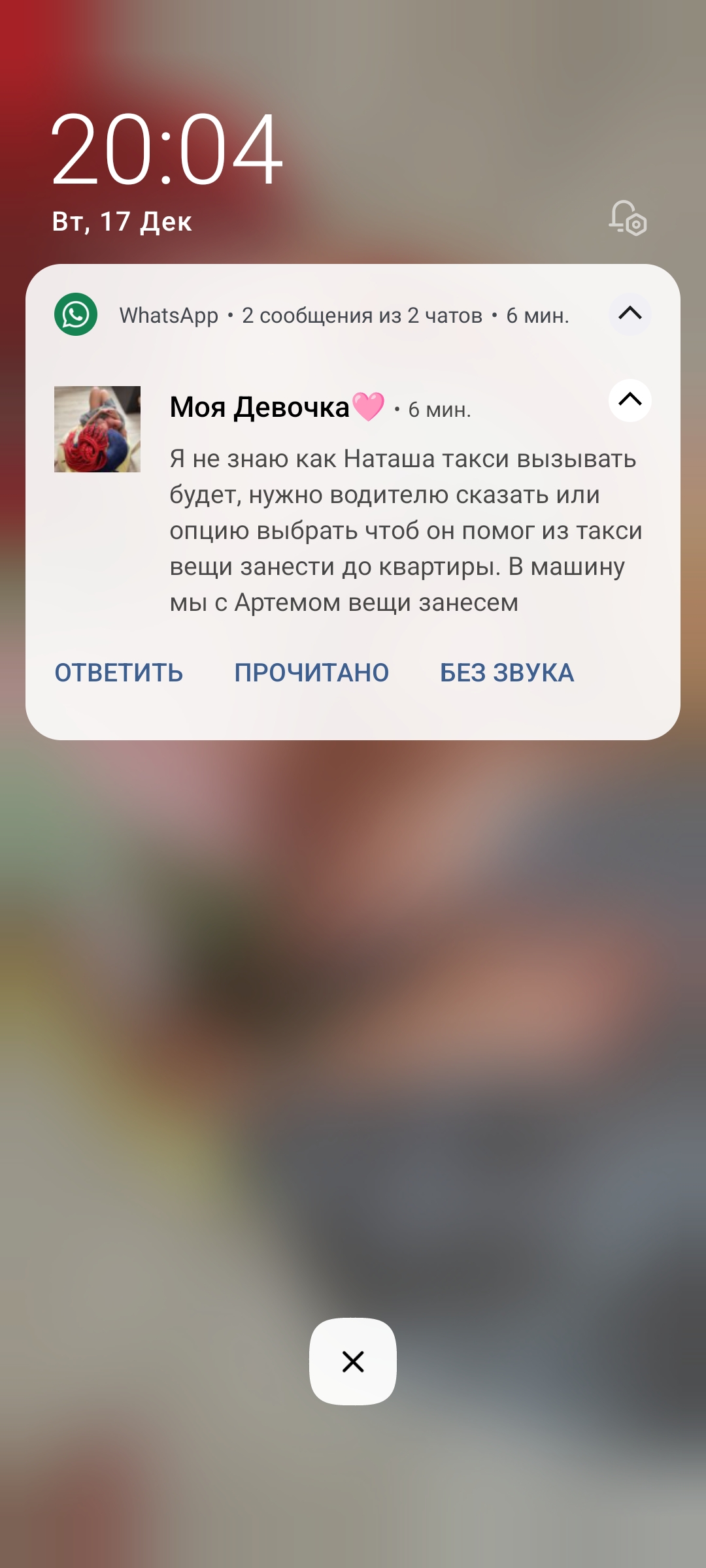Collapse the WhatsApp notification group
The height and width of the screenshot is (1568, 706).
pyautogui.click(x=630, y=314)
